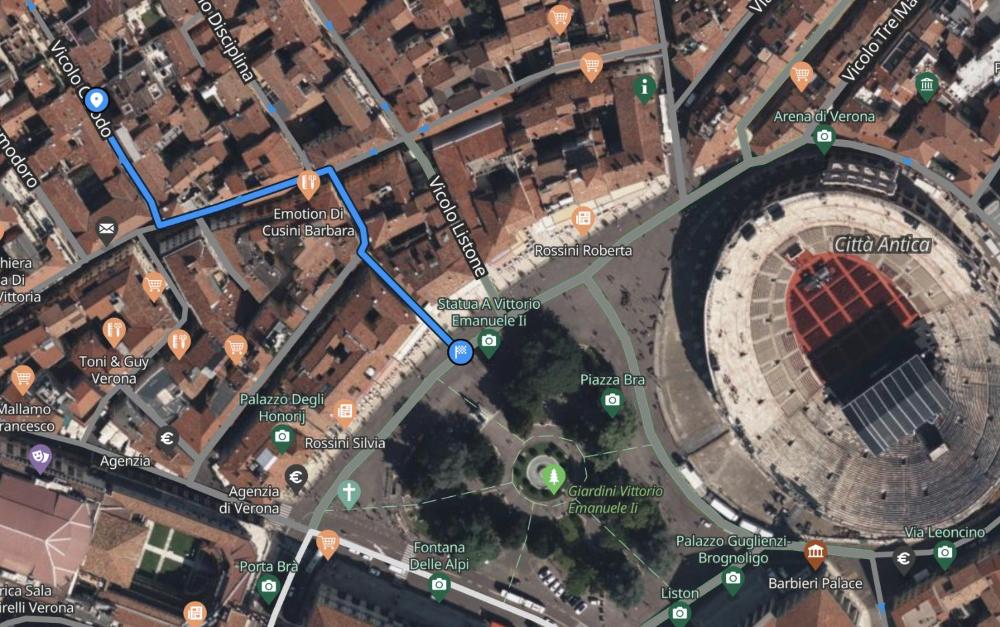Tap the Agenzia di Verona euro marker
Image resolution: width=1000 pixels, height=627 pixels.
tap(295, 476)
